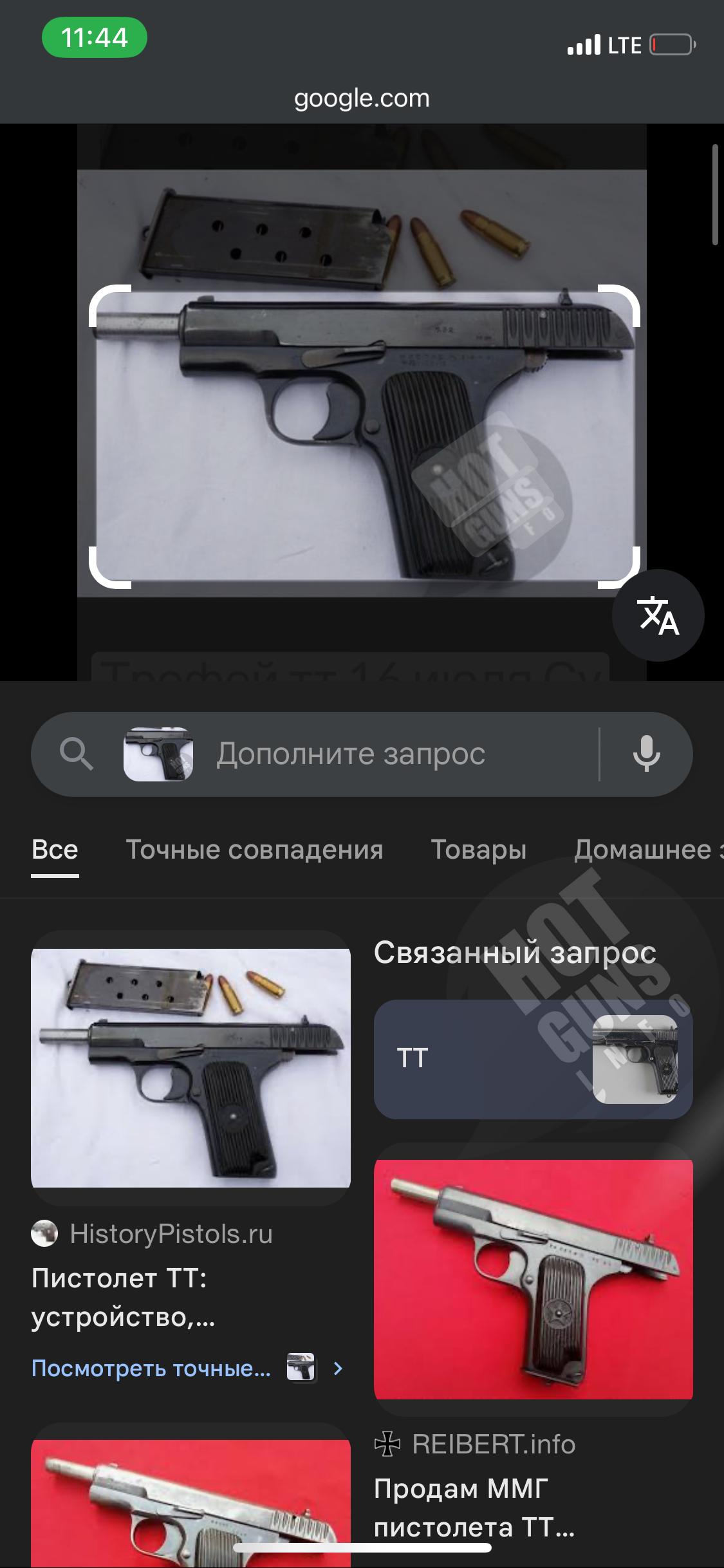Tap the google.com address bar
Screen dimensions: 724x1568
(x=362, y=98)
